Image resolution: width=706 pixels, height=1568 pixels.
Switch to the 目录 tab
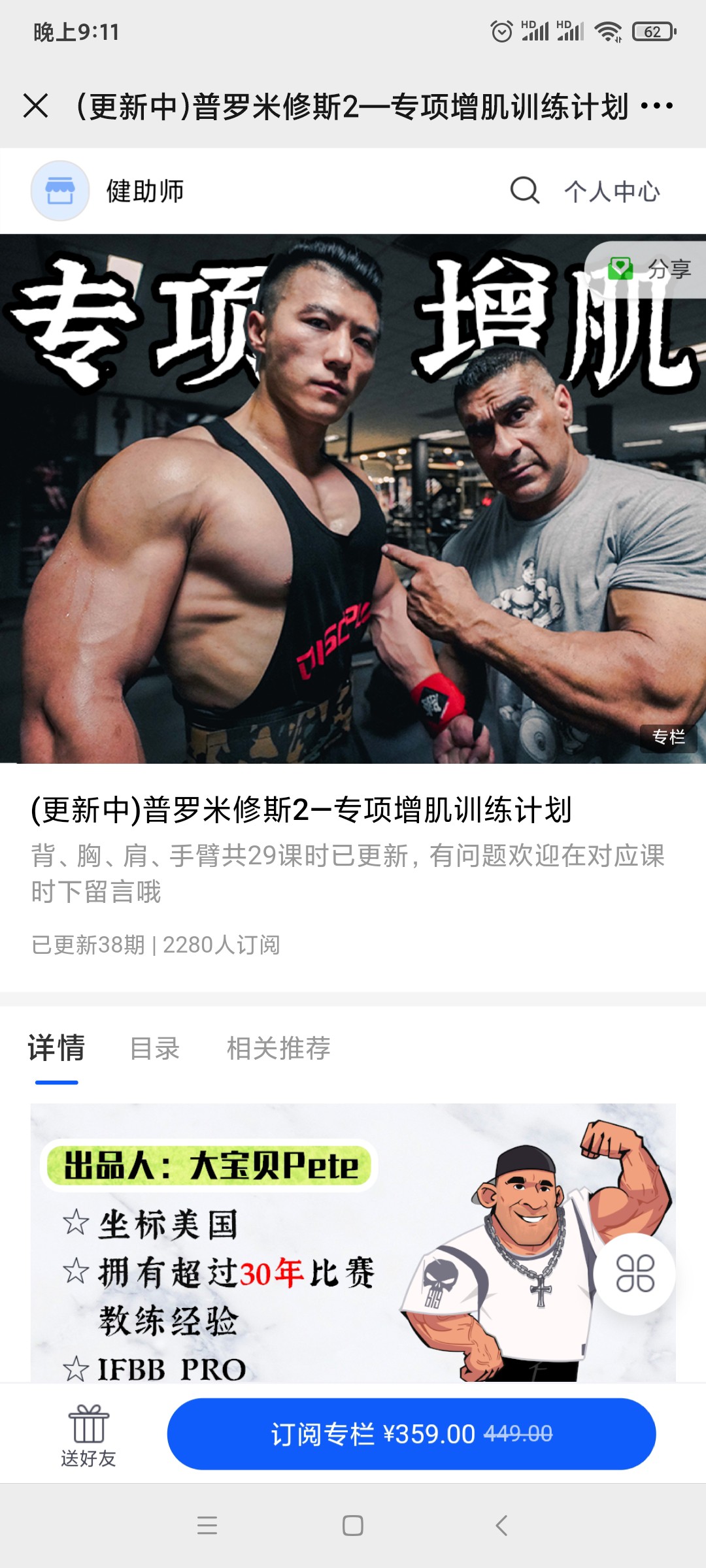(154, 1048)
